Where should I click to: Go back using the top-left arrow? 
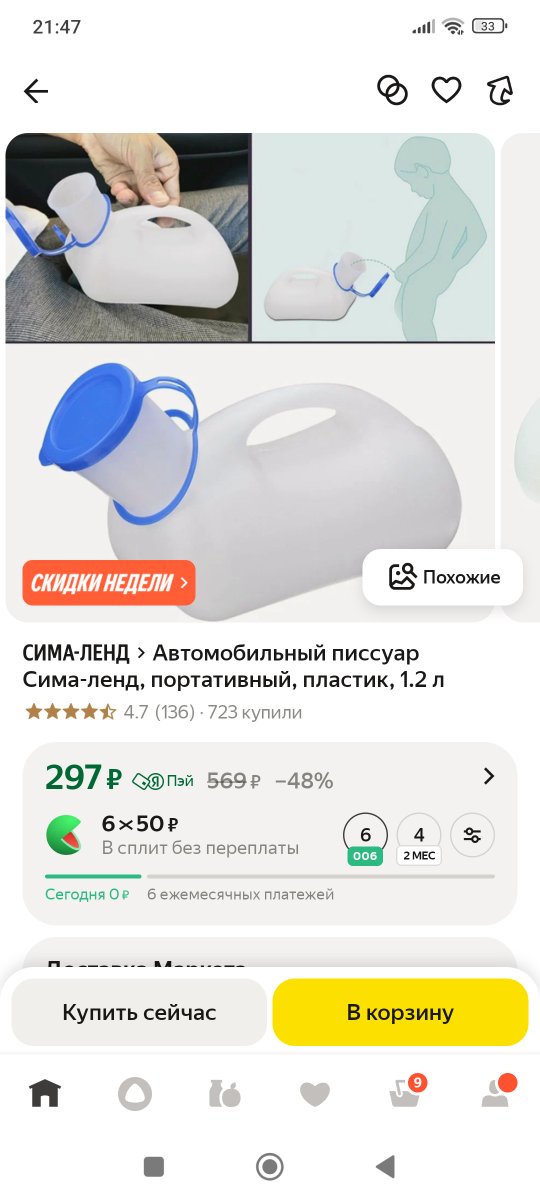pos(36,92)
